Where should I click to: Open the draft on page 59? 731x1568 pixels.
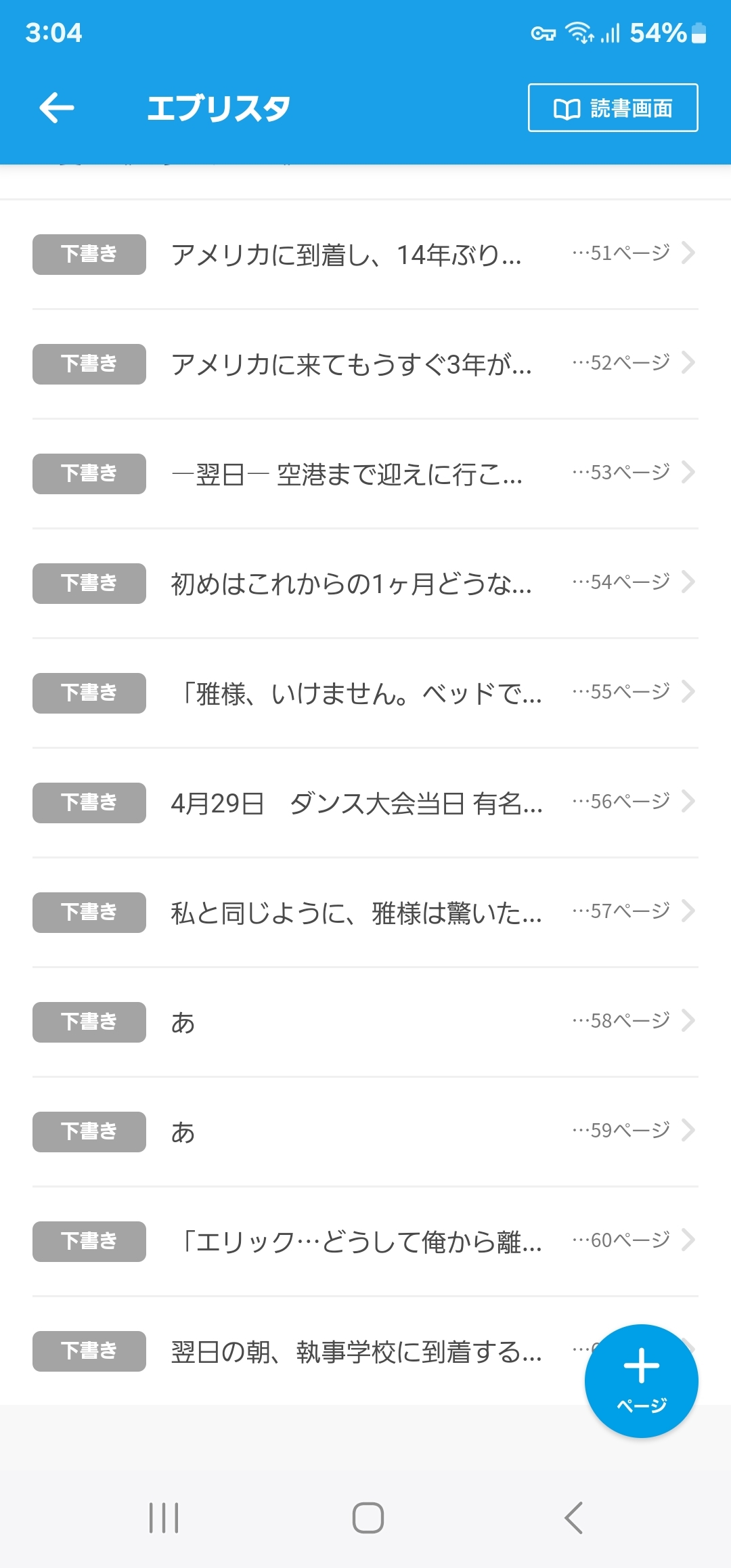tap(365, 1132)
